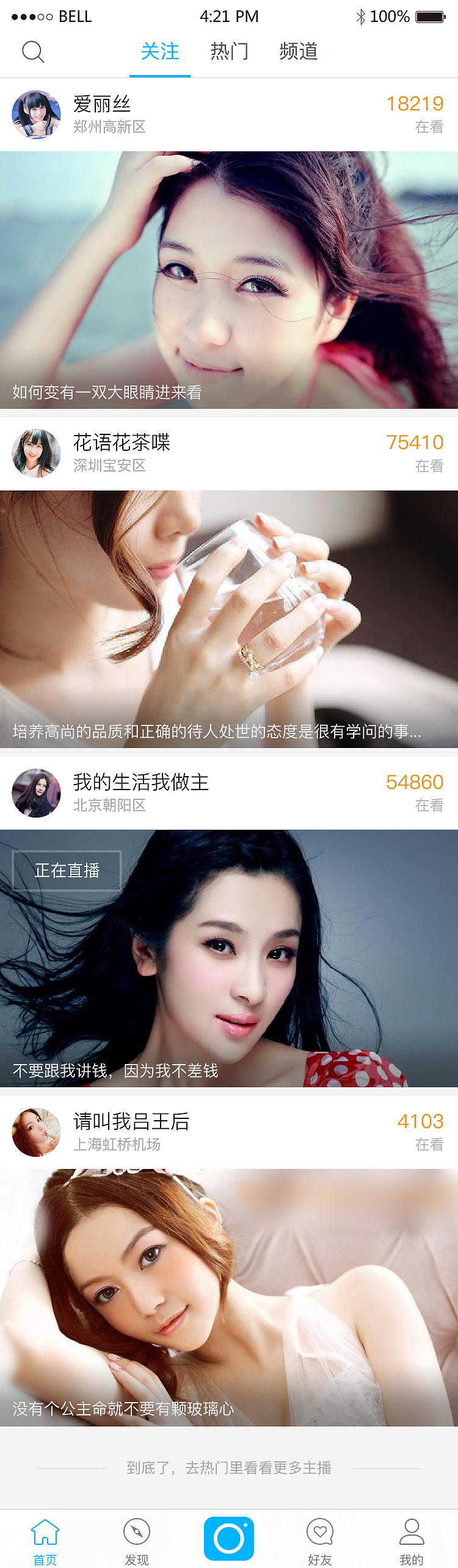The height and width of the screenshot is (1568, 458).
Task: Switch to the 热门 tab
Action: click(230, 52)
